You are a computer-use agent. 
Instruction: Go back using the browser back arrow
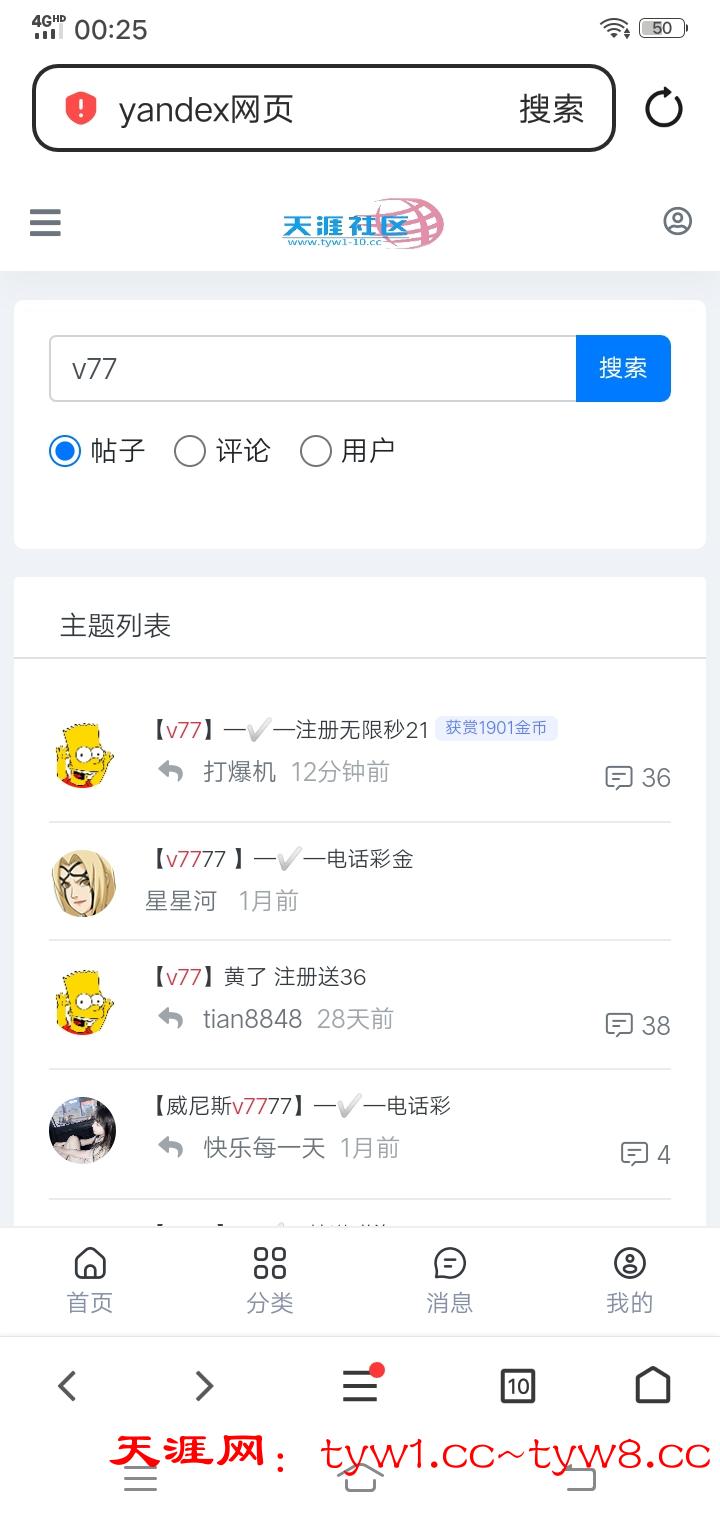(x=67, y=1386)
